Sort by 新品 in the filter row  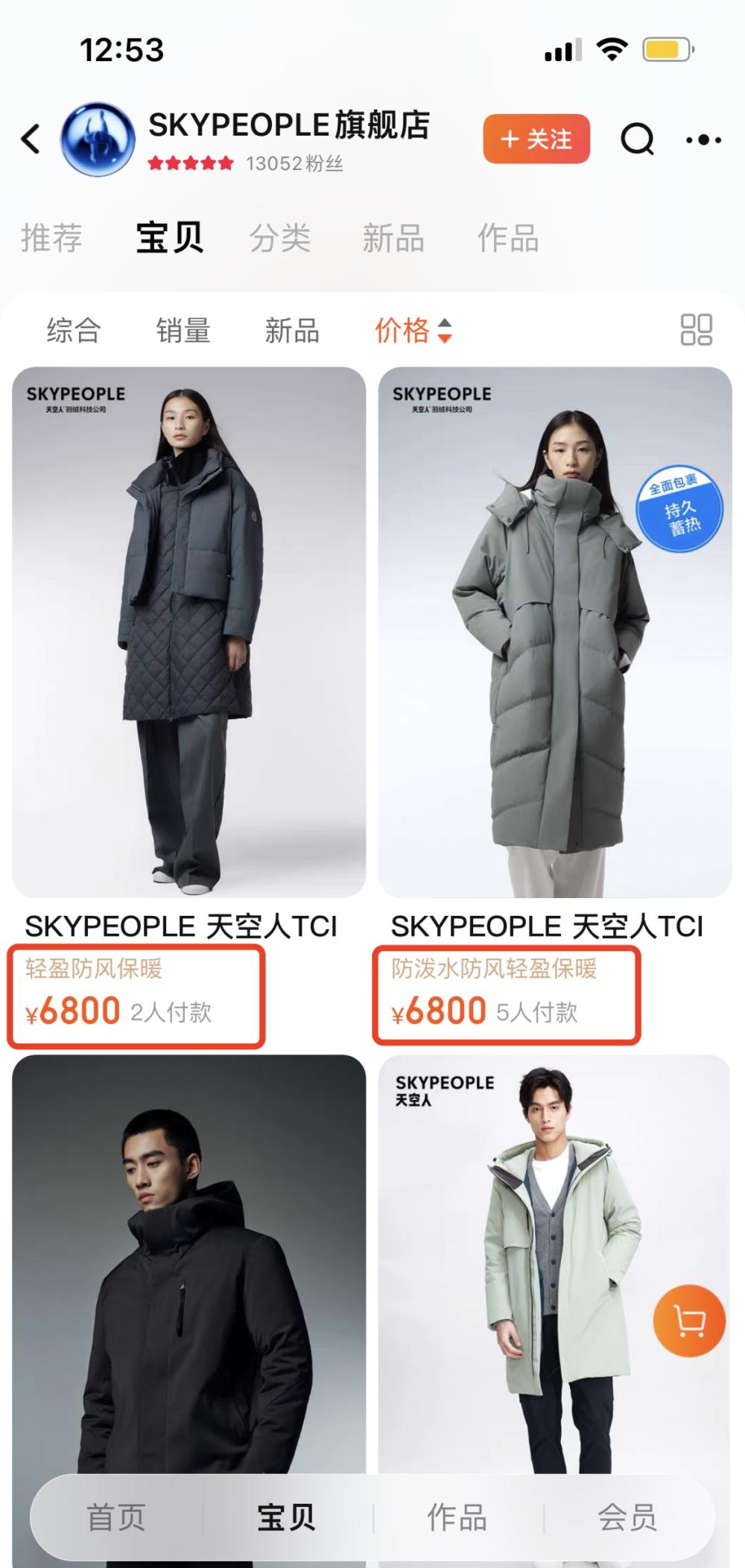pos(293,330)
